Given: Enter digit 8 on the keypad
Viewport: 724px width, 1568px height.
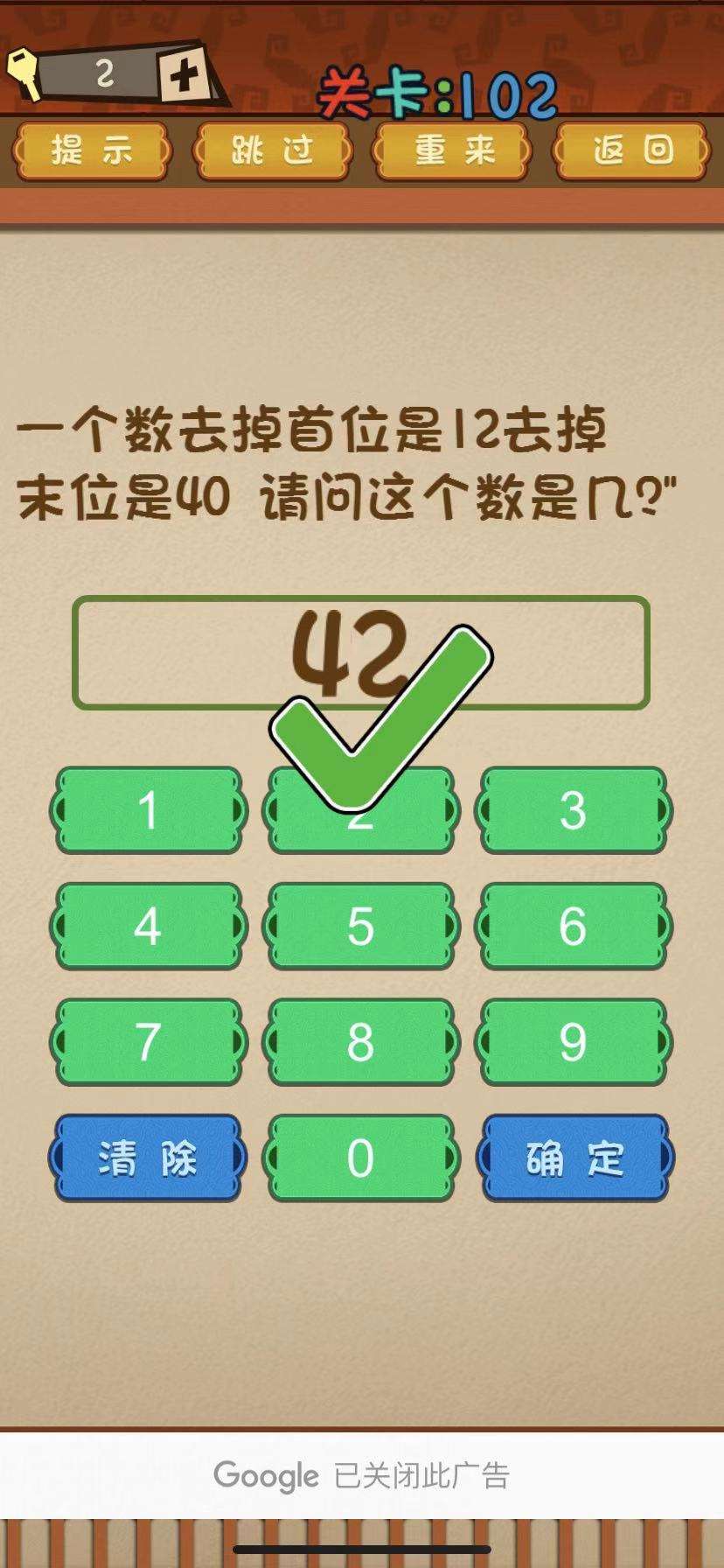Looking at the screenshot, I should coord(360,1041).
